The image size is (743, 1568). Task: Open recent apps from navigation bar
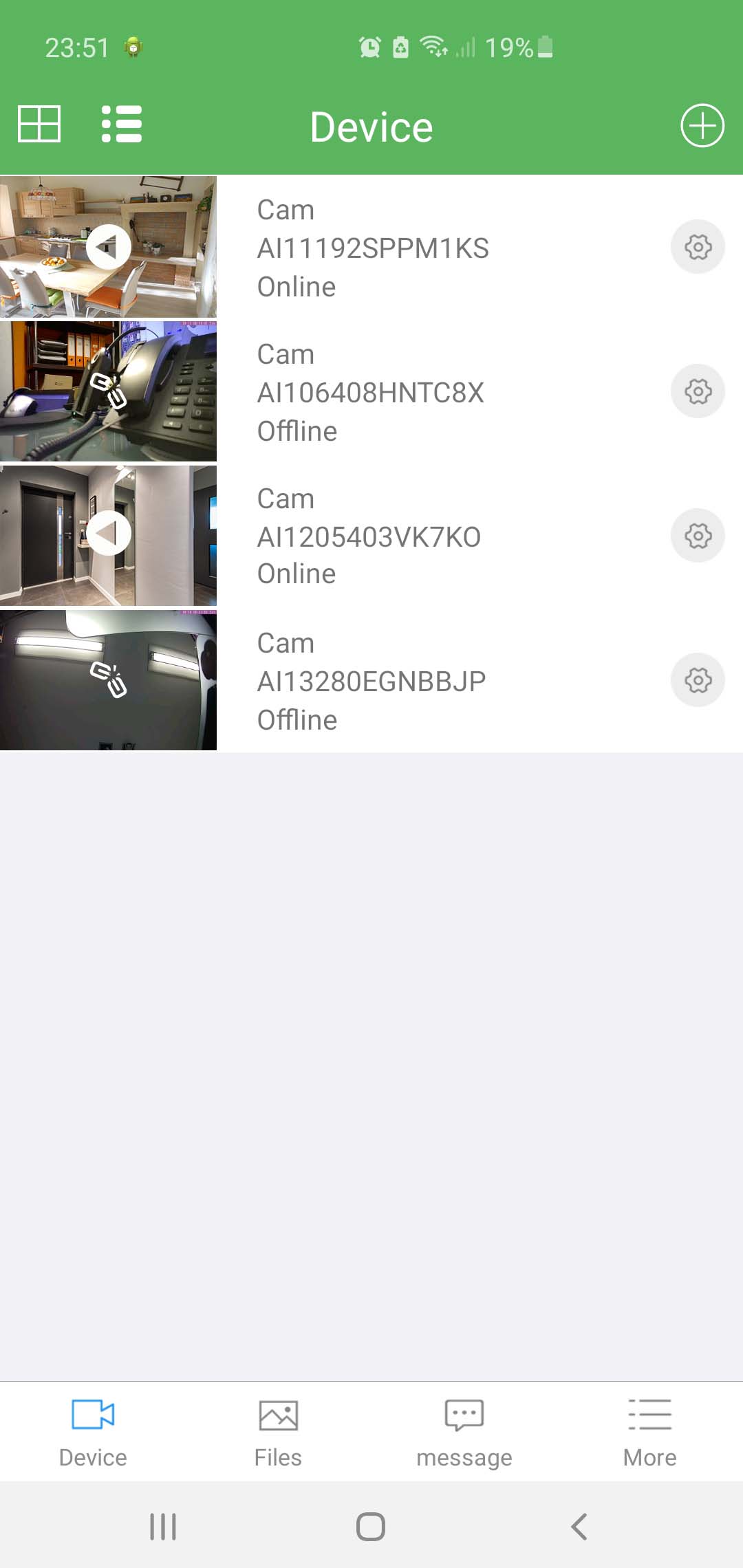[163, 1527]
